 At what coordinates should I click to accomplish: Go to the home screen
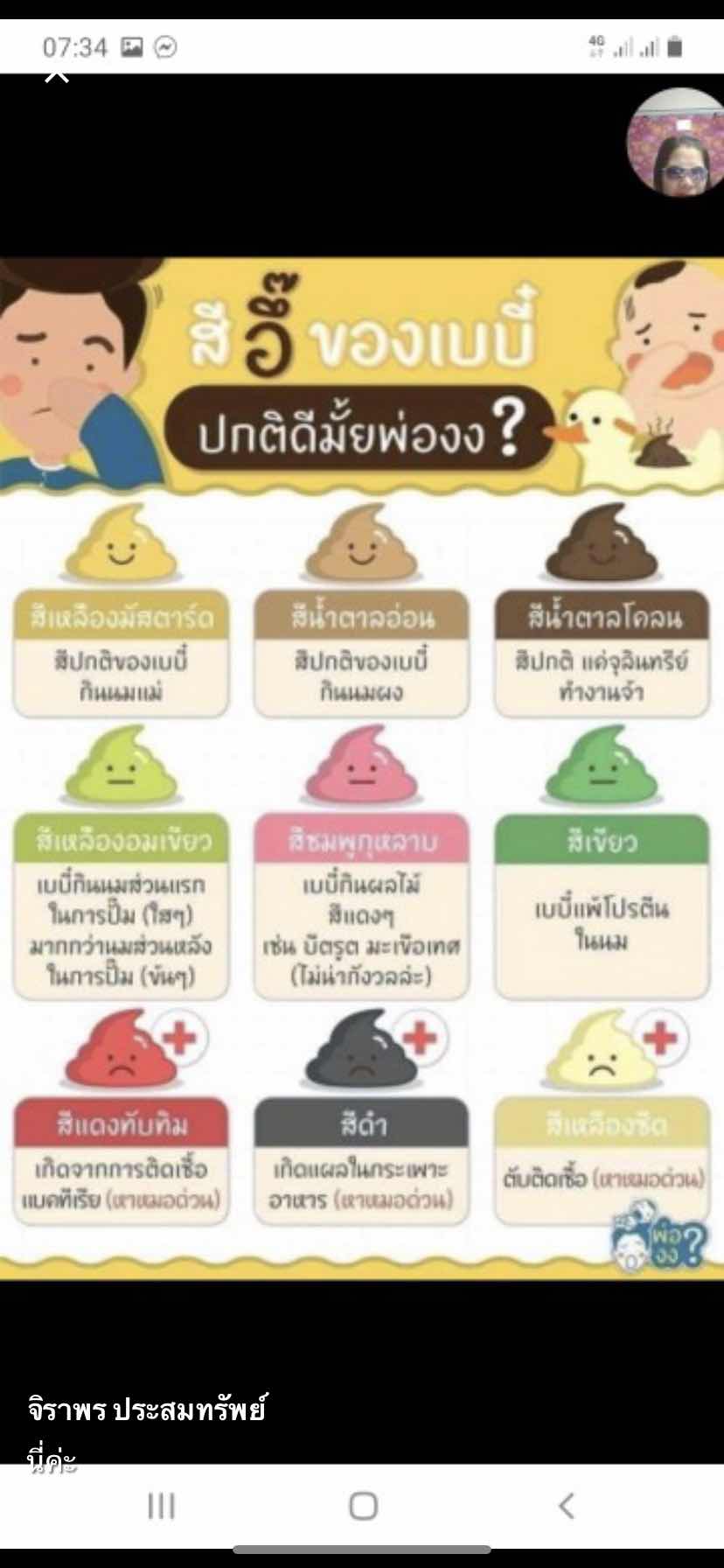363,1506
